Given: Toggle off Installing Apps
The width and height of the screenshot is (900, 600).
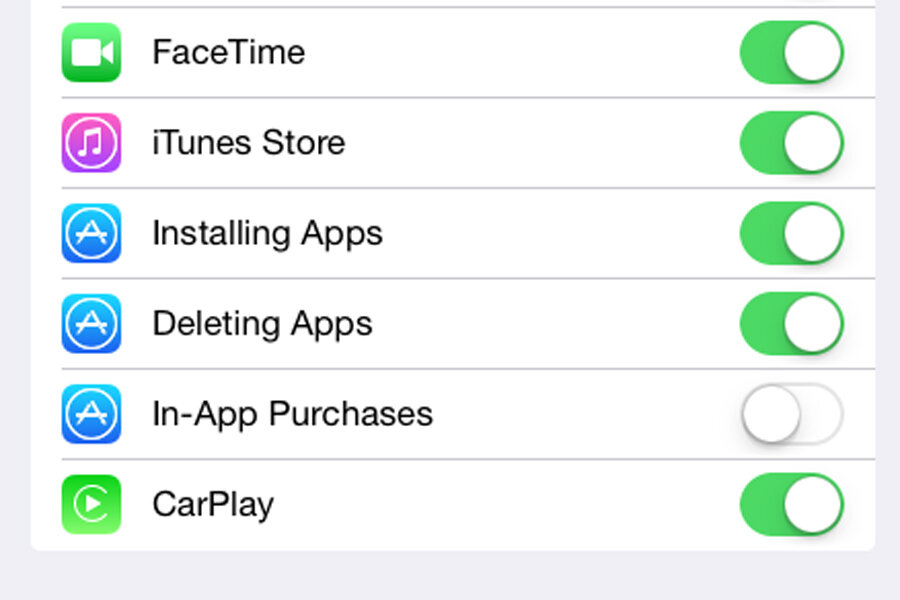Looking at the screenshot, I should click(x=791, y=233).
